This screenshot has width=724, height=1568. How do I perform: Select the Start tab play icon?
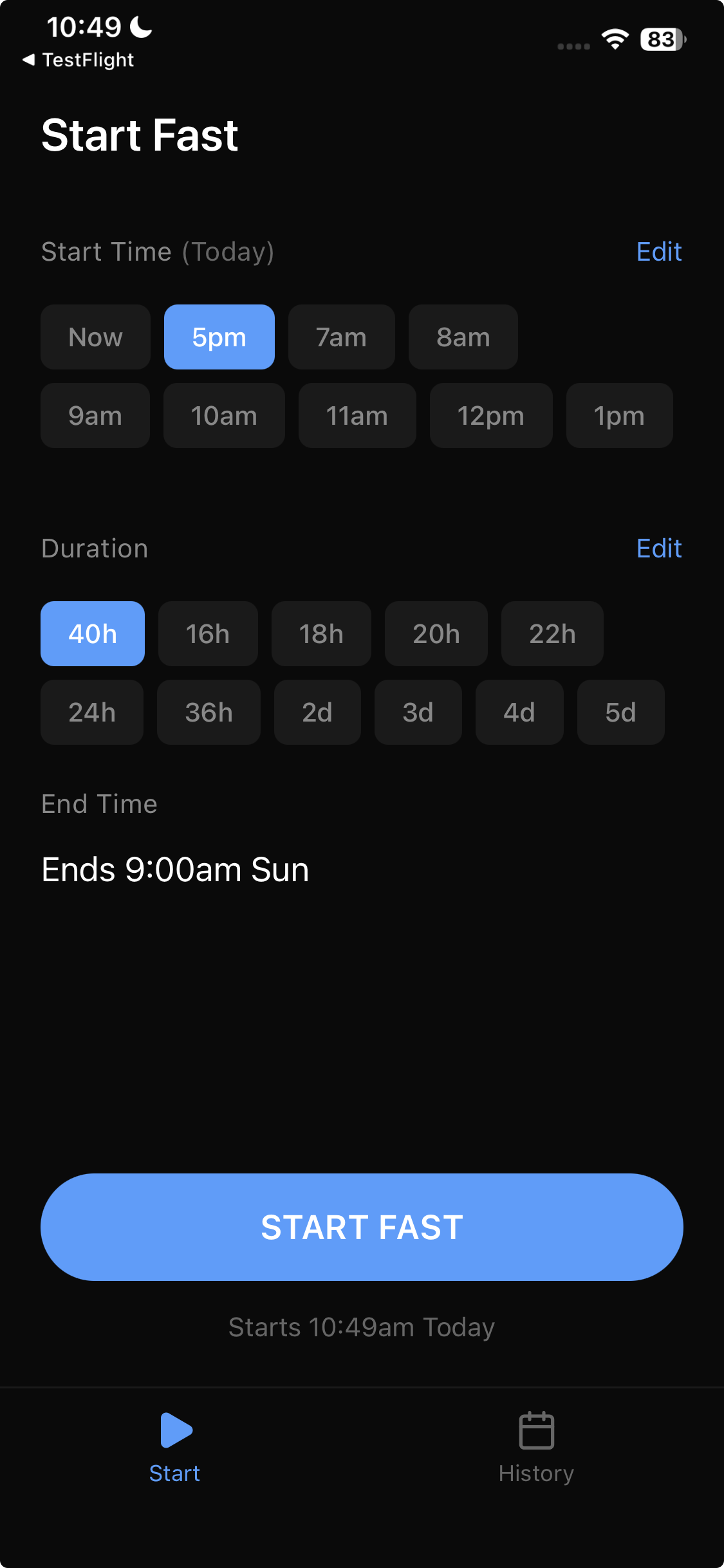point(174,1430)
